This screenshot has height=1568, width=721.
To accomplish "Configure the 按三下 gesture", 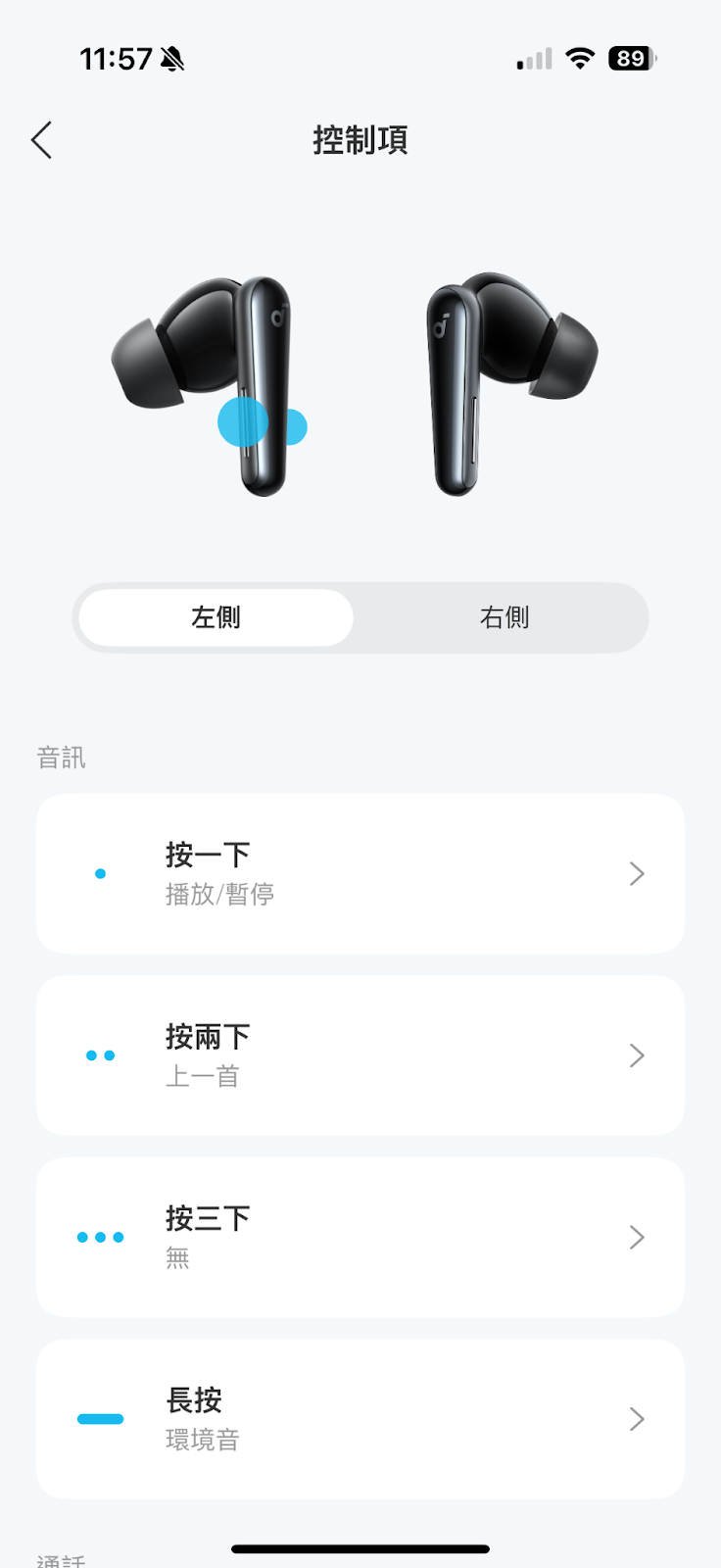I will point(360,1237).
